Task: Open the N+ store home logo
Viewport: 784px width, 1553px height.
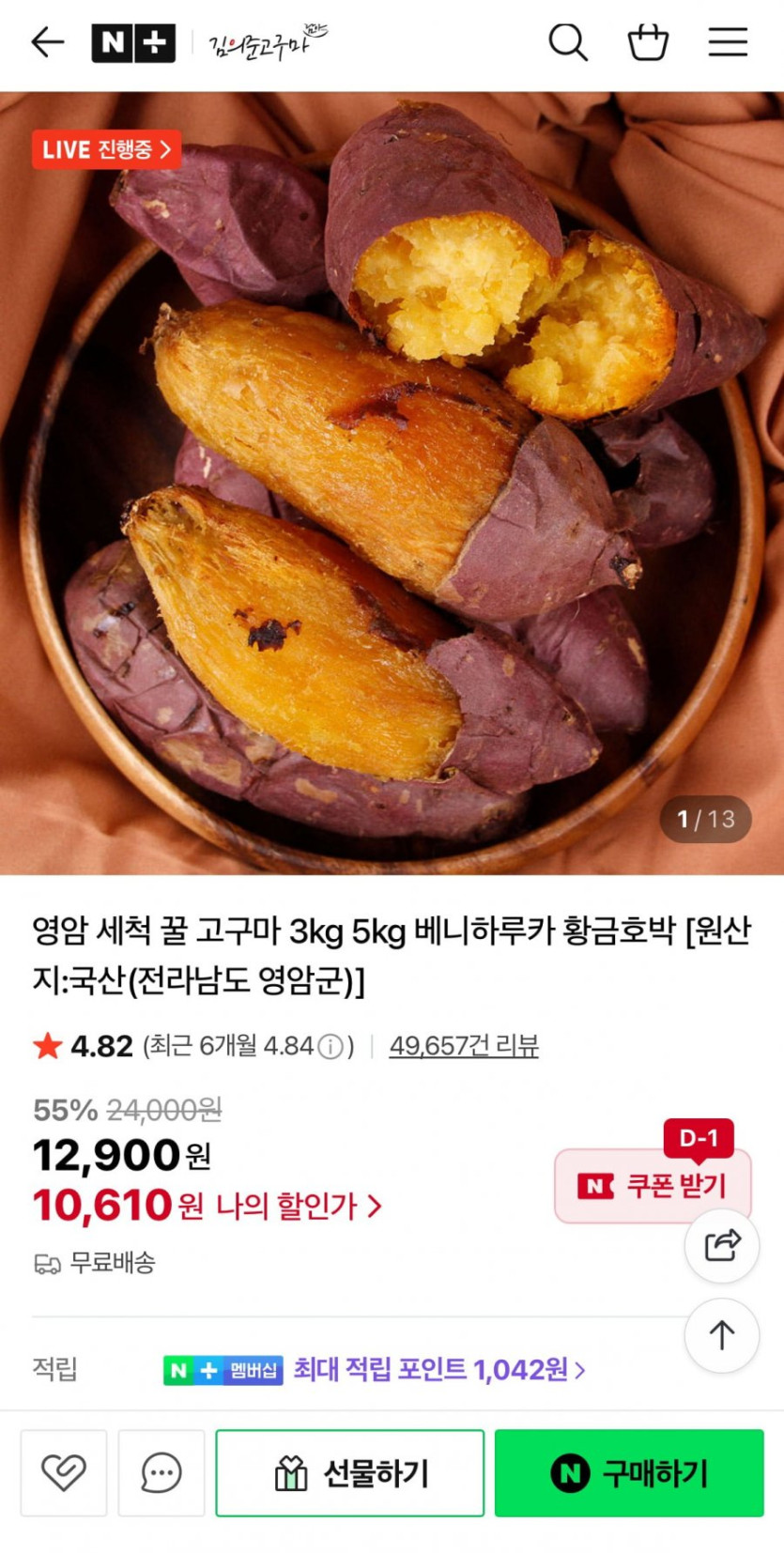Action: (x=133, y=43)
